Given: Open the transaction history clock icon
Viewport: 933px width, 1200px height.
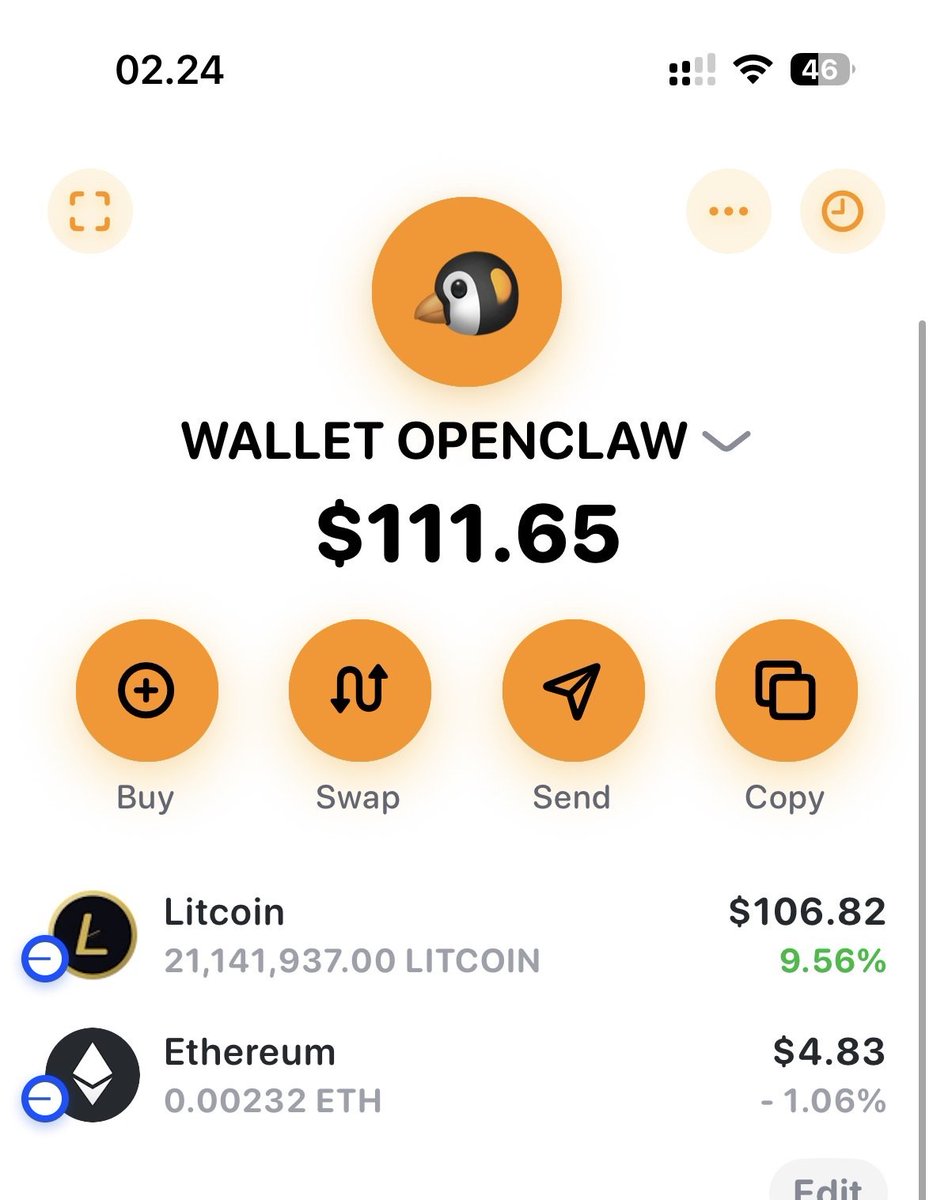Looking at the screenshot, I should (842, 211).
